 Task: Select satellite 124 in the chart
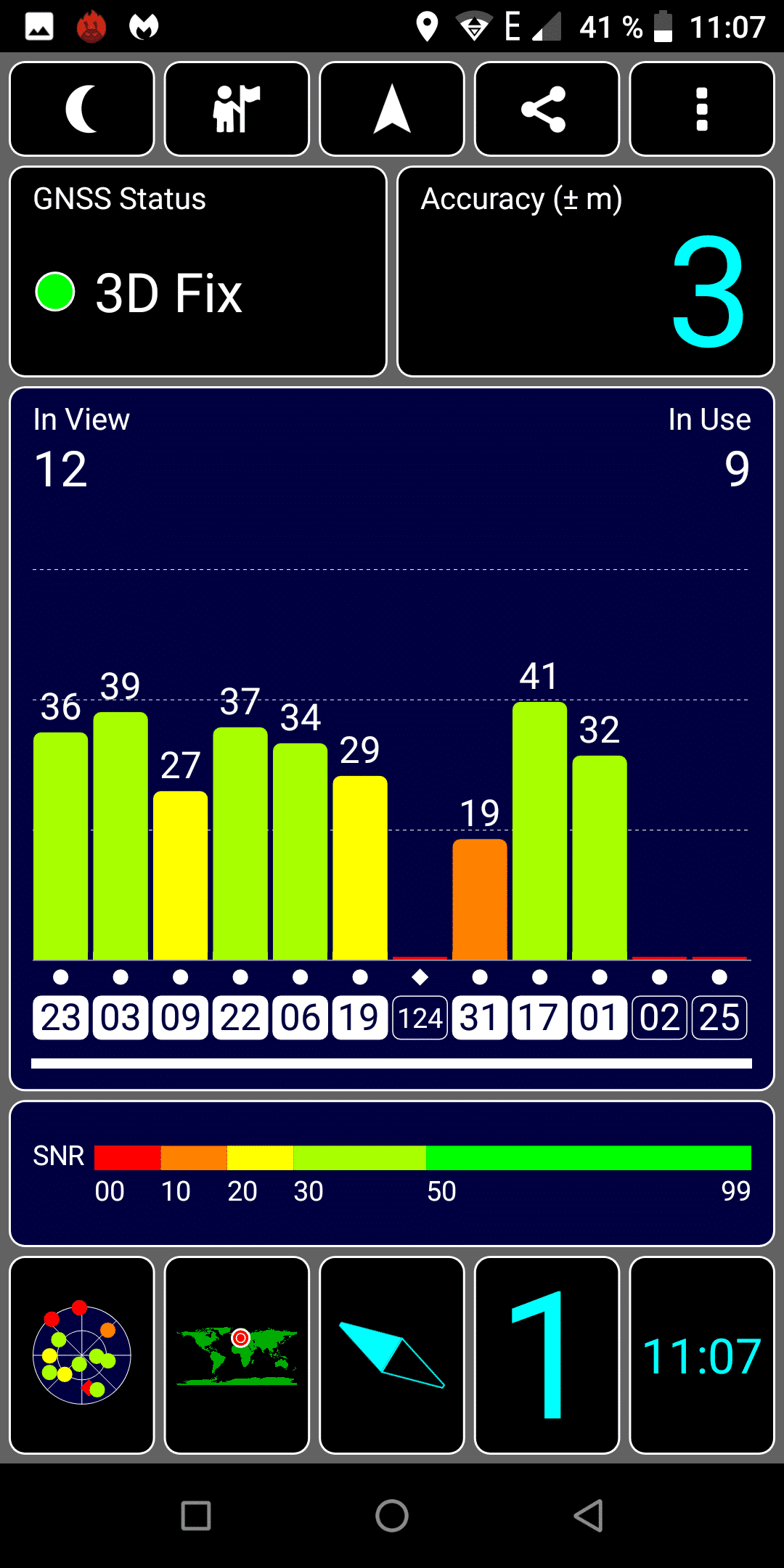[420, 1018]
